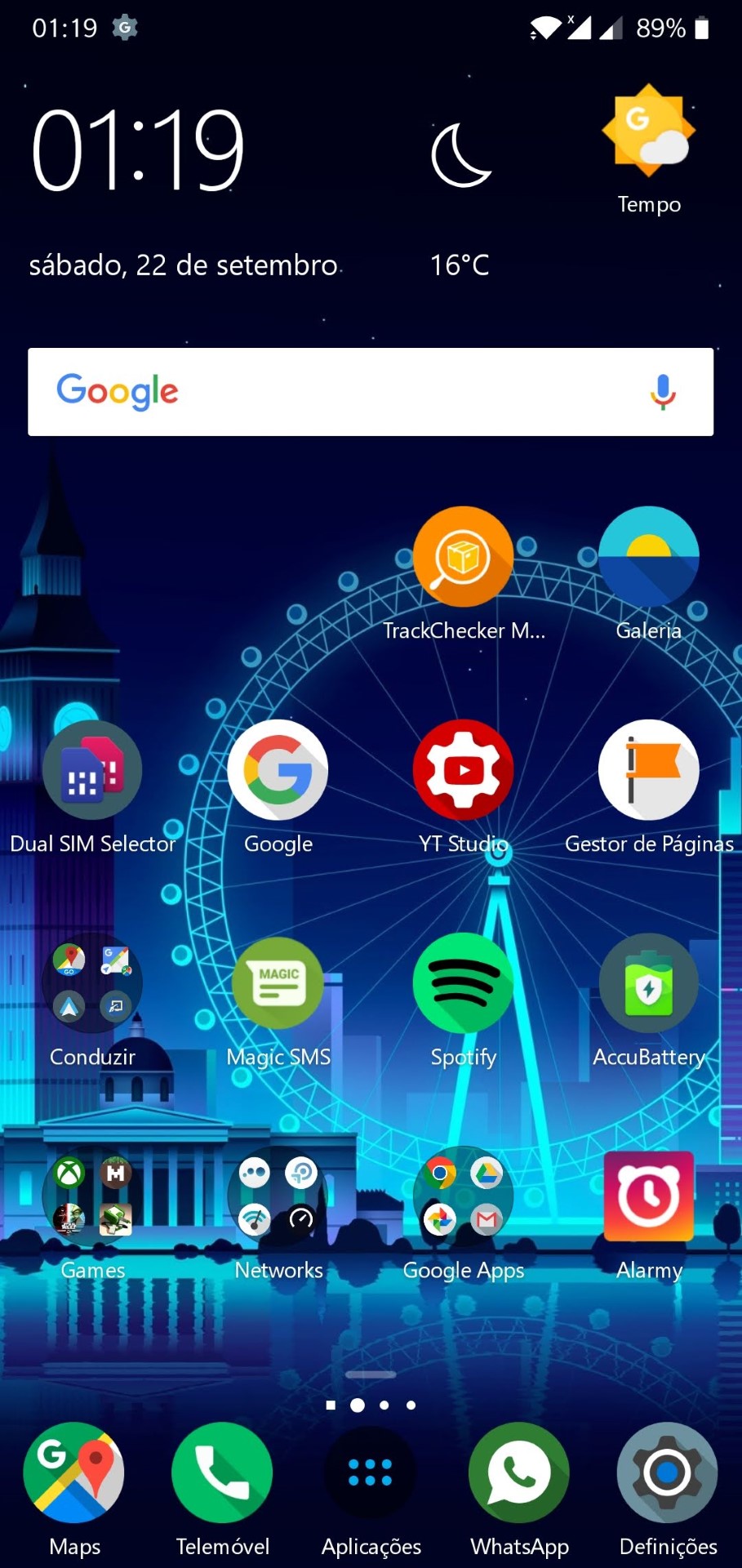Viewport: 742px width, 1568px height.
Task: Open the Aplicações app drawer
Action: coord(371,1472)
